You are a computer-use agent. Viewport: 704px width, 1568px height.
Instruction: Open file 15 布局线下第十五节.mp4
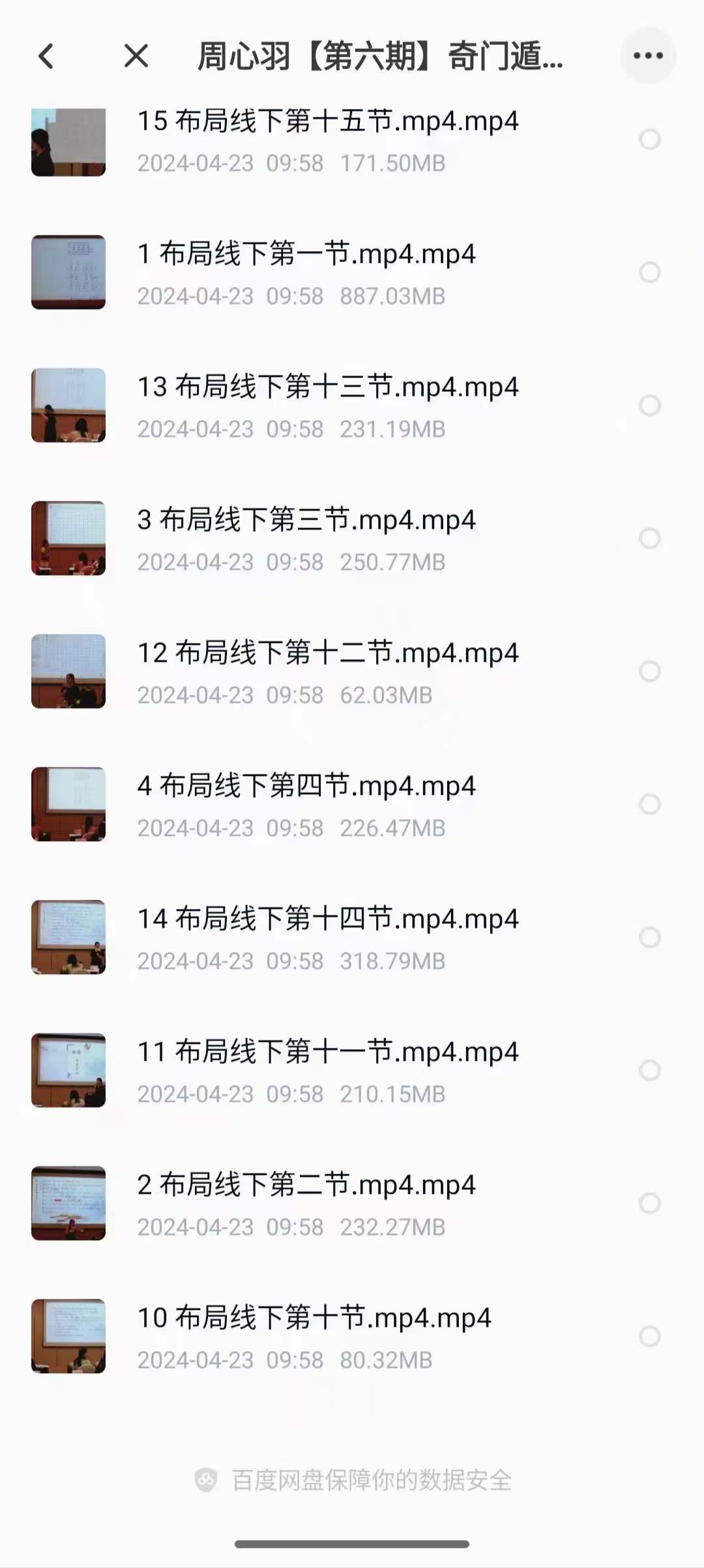tap(328, 122)
